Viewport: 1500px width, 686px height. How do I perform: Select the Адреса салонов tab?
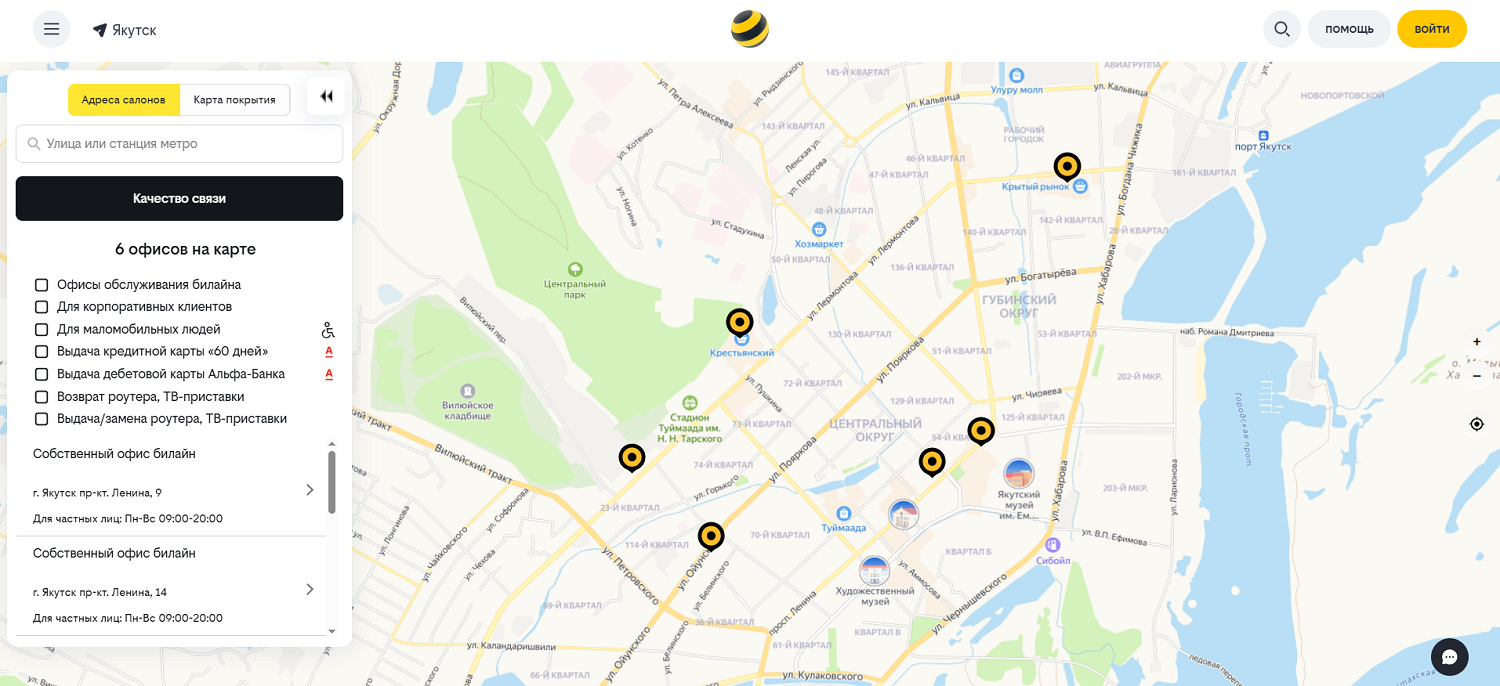124,100
